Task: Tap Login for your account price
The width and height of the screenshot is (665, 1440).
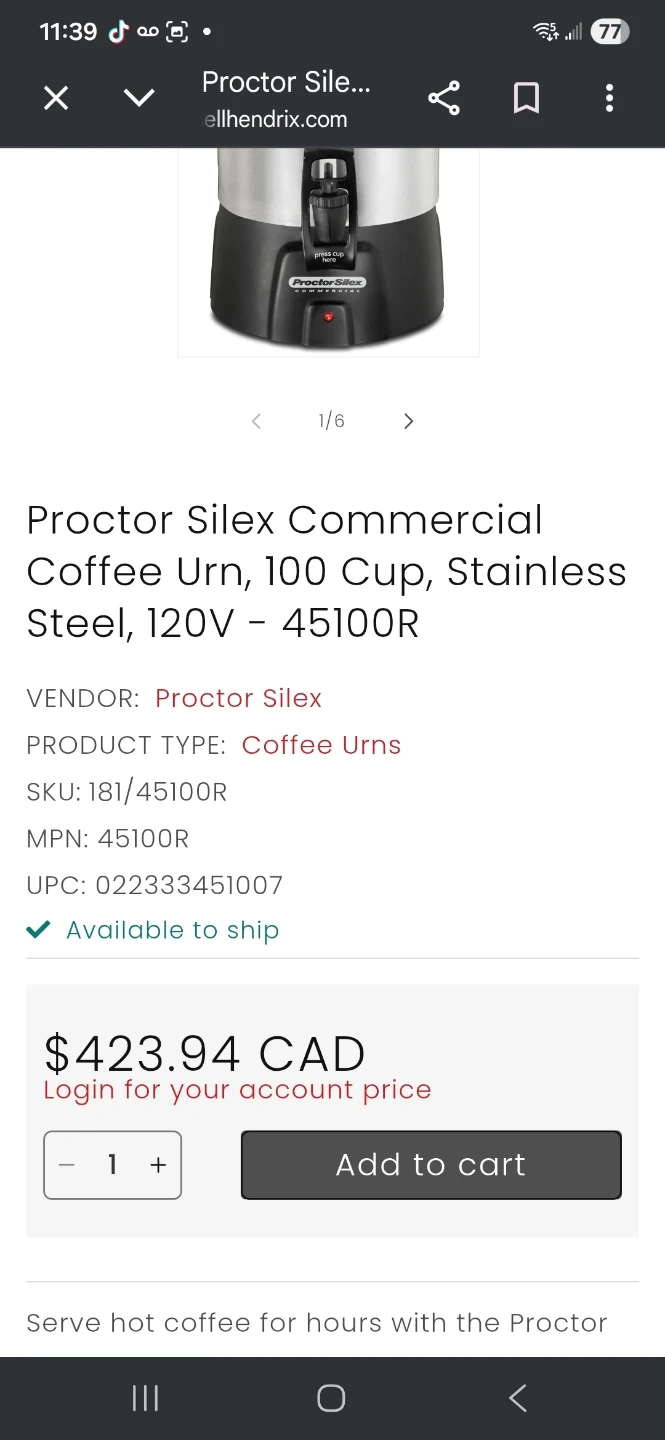Action: [237, 1090]
